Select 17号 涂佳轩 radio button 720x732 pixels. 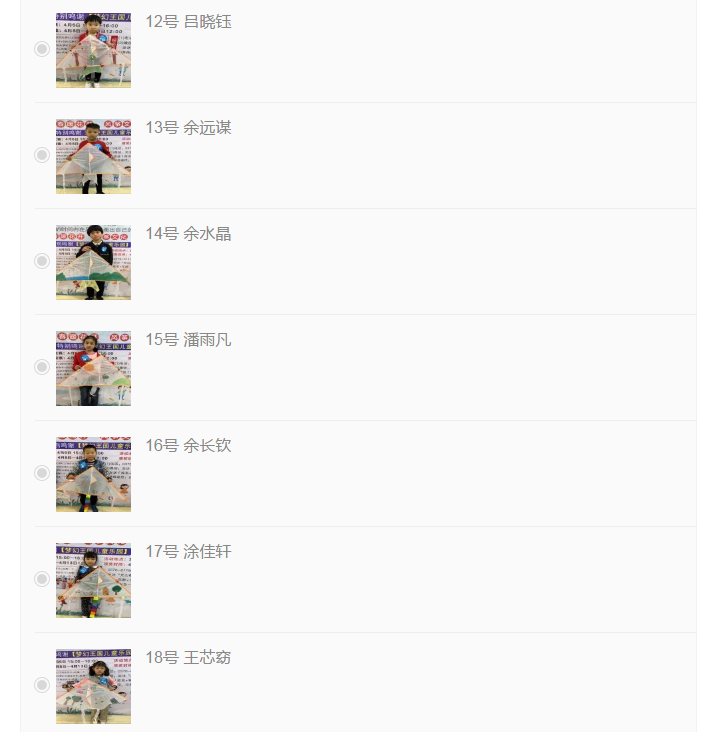coord(42,579)
